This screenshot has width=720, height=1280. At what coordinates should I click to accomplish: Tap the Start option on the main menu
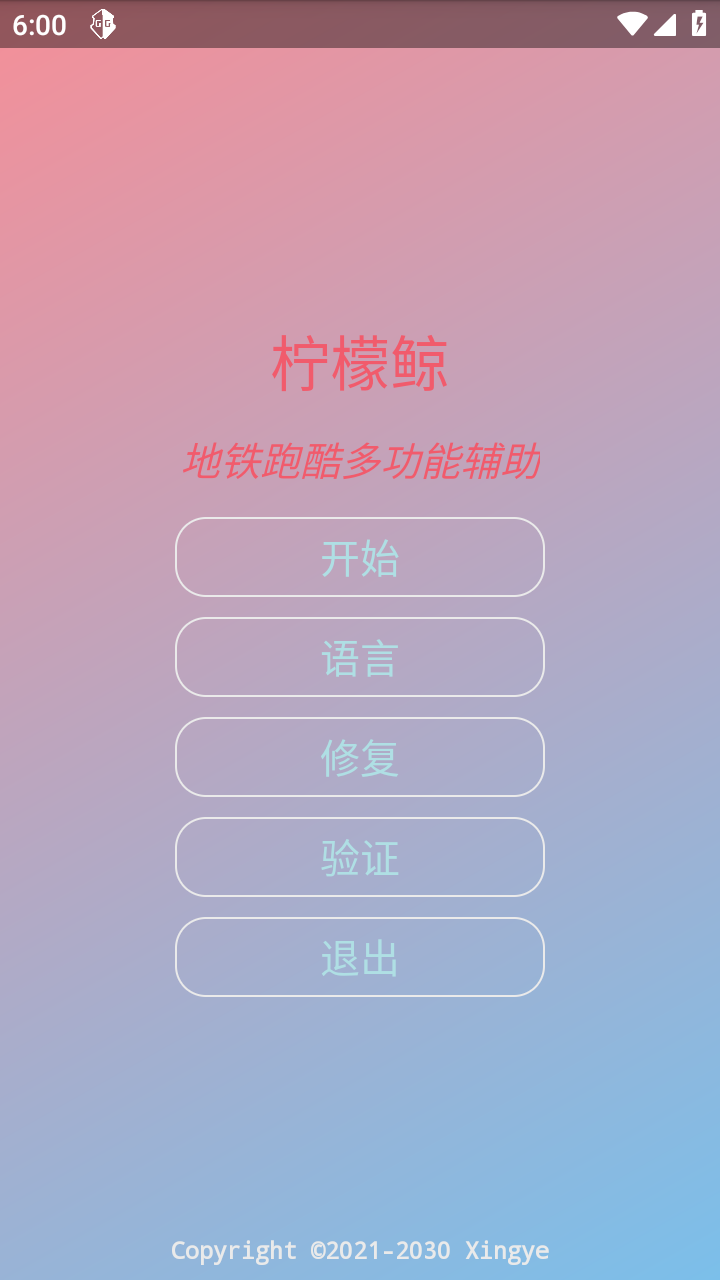coord(360,557)
